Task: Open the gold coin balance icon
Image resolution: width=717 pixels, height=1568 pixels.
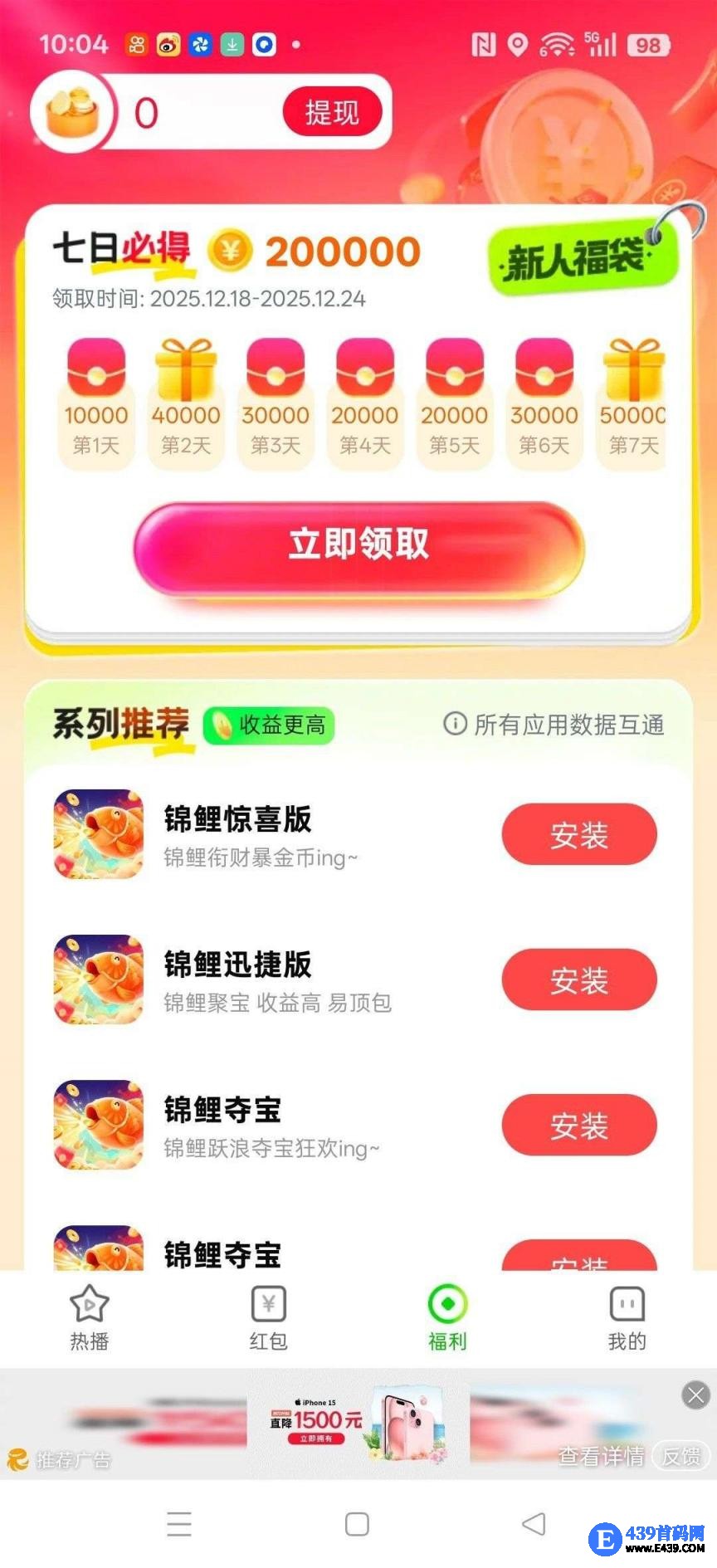Action: point(71,112)
